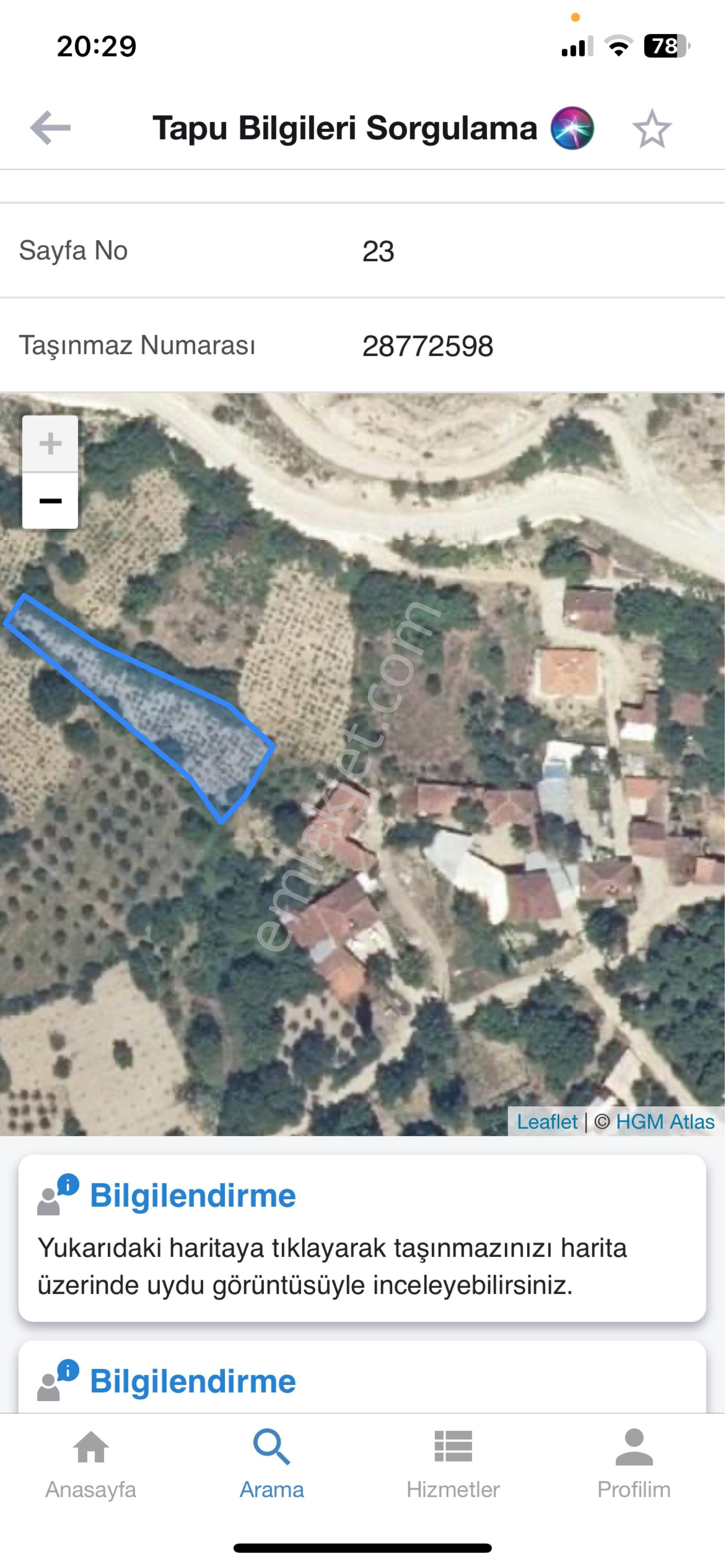Zoom in on the map

[x=50, y=443]
